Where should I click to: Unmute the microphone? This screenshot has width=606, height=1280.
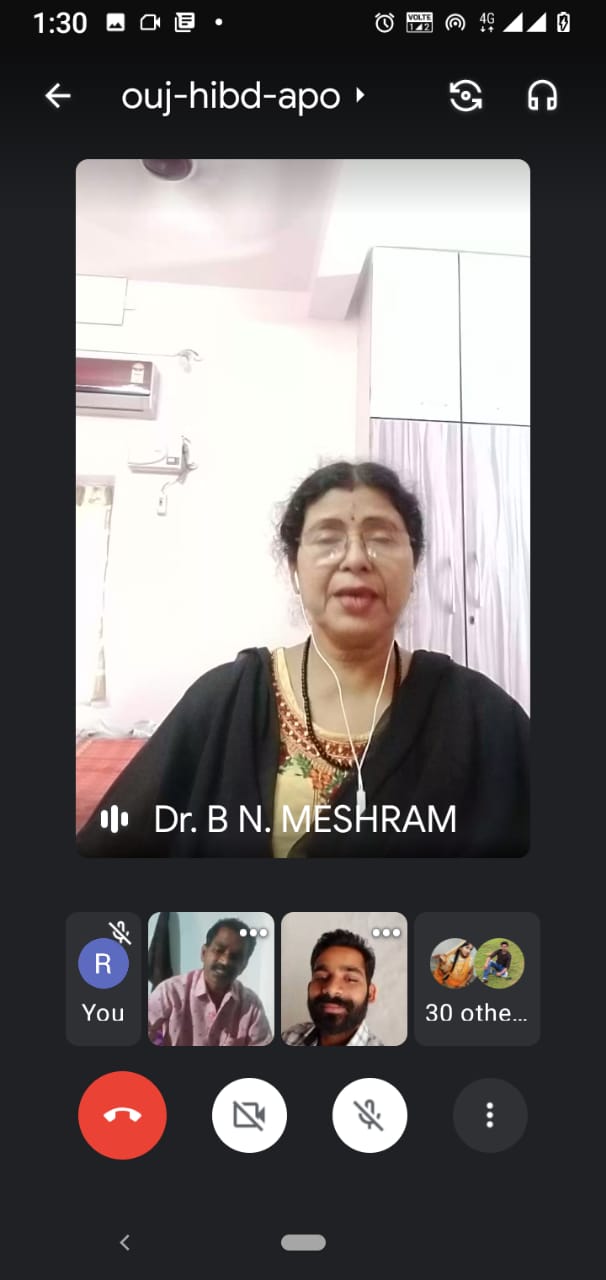point(370,1115)
